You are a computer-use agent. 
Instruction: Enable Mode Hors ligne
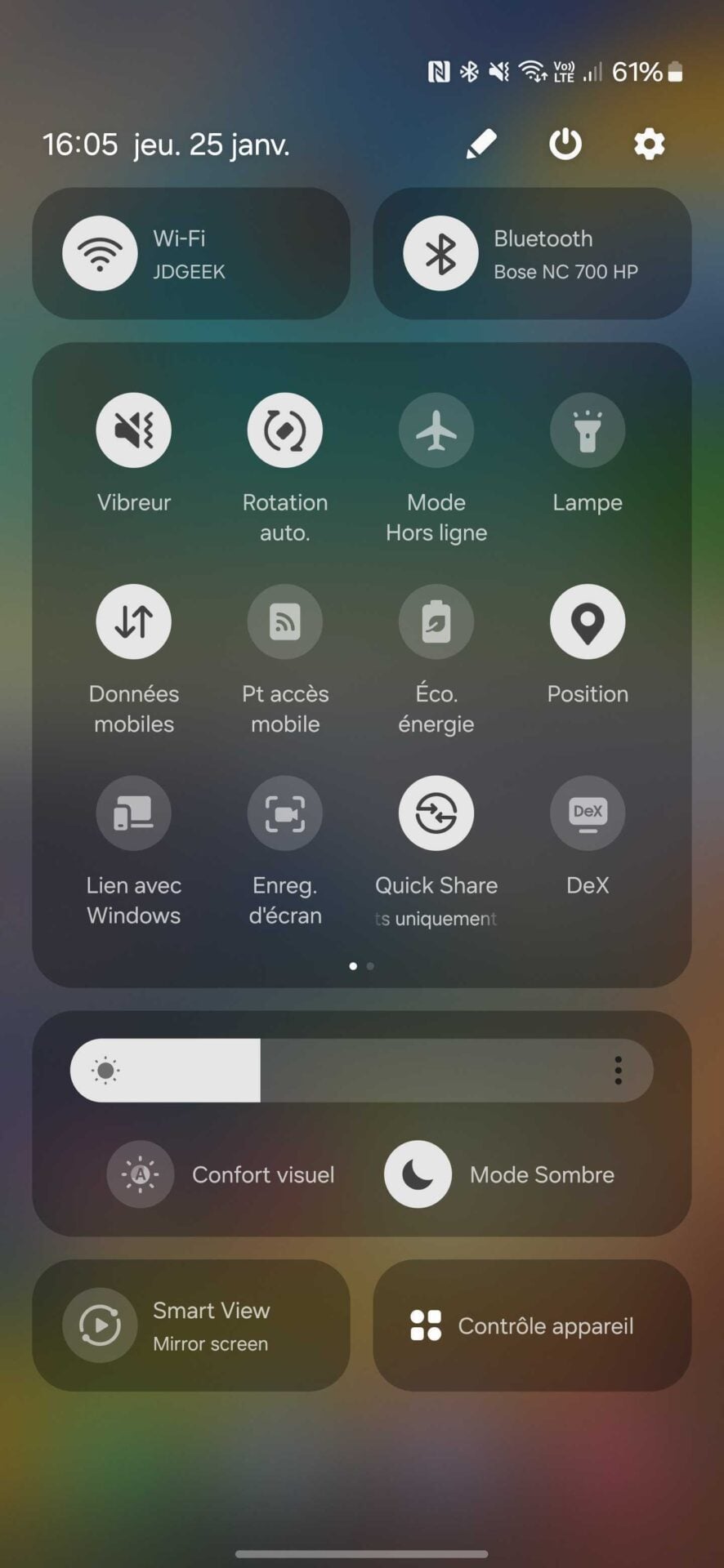click(436, 430)
